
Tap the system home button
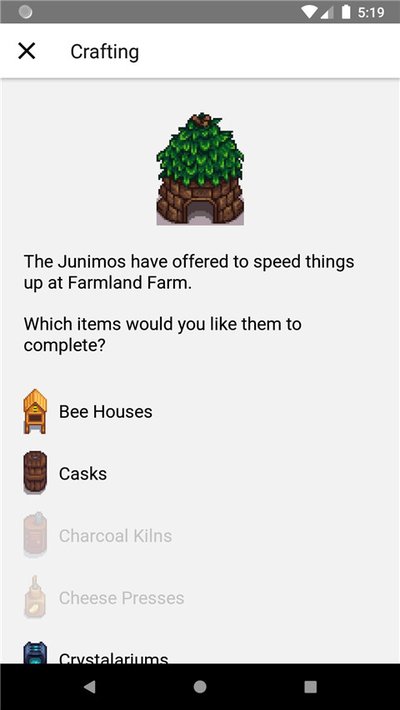pyautogui.click(x=200, y=687)
